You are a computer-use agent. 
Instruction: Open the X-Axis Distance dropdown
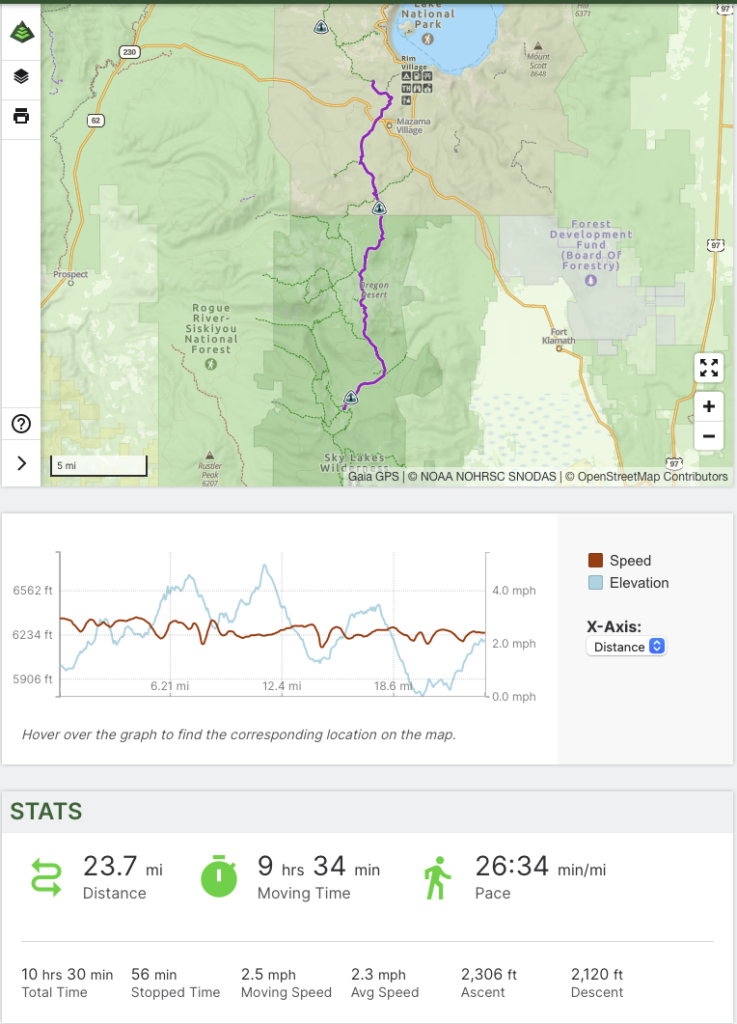626,647
